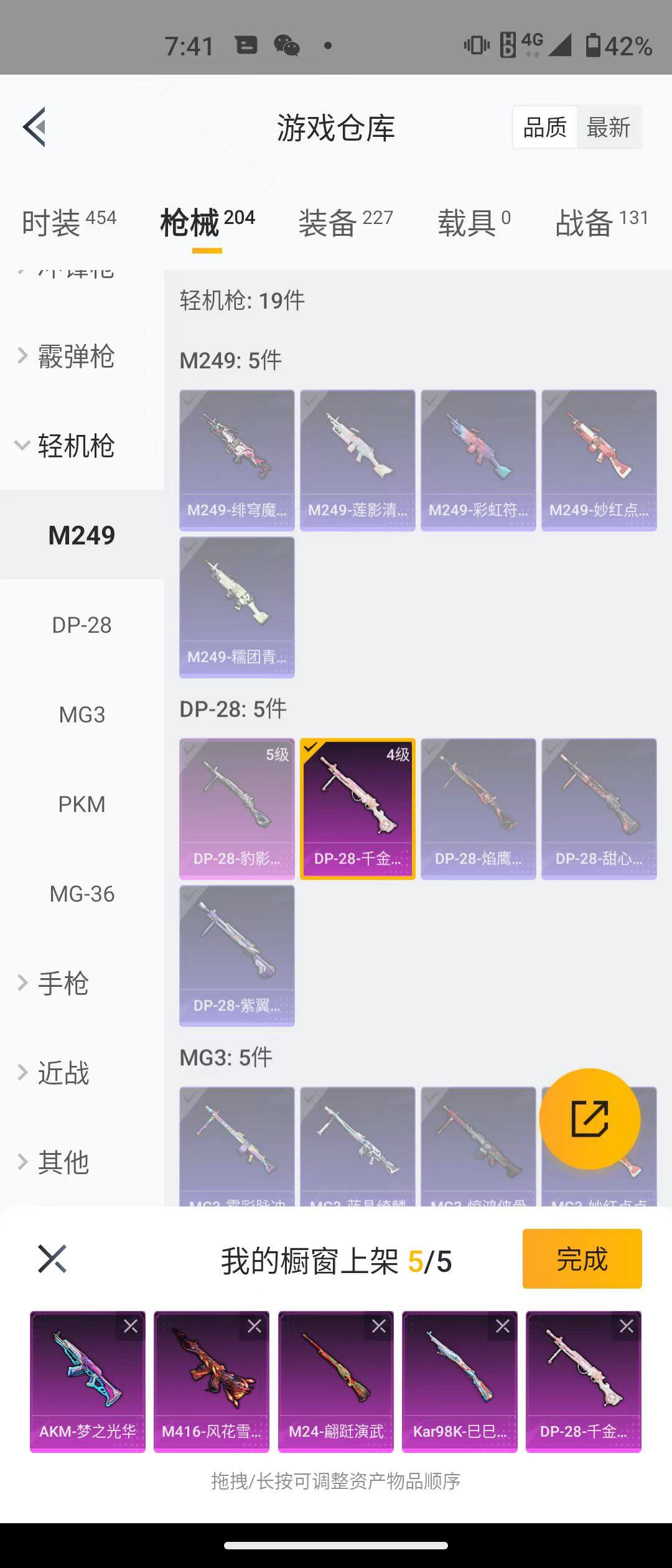Screen dimensions: 672x1568
Task: Open the orange share showcase icon
Action: pyautogui.click(x=590, y=1118)
